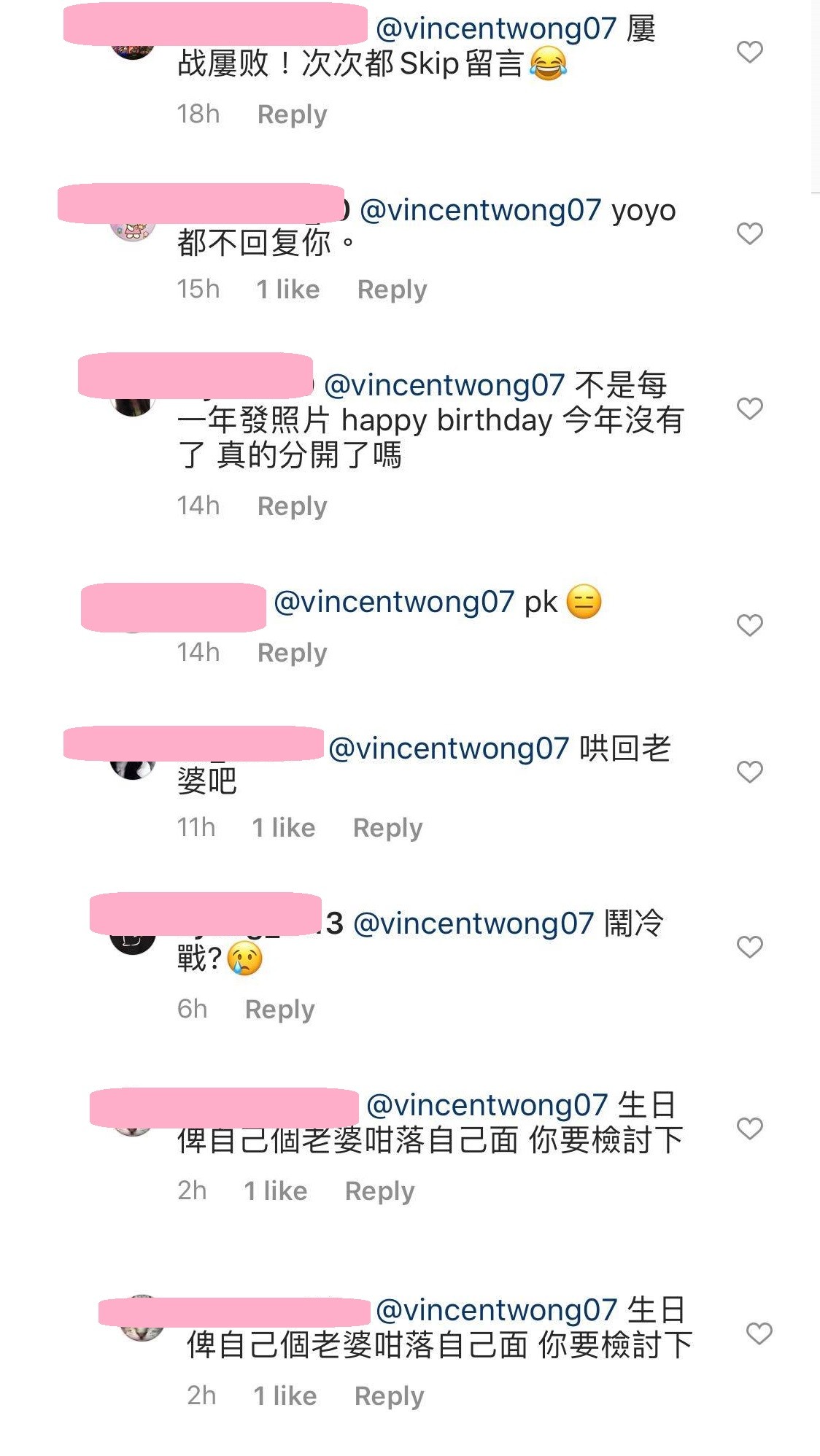Reply to the 18h comment
Viewport: 820px width, 1456px height.
click(x=292, y=115)
